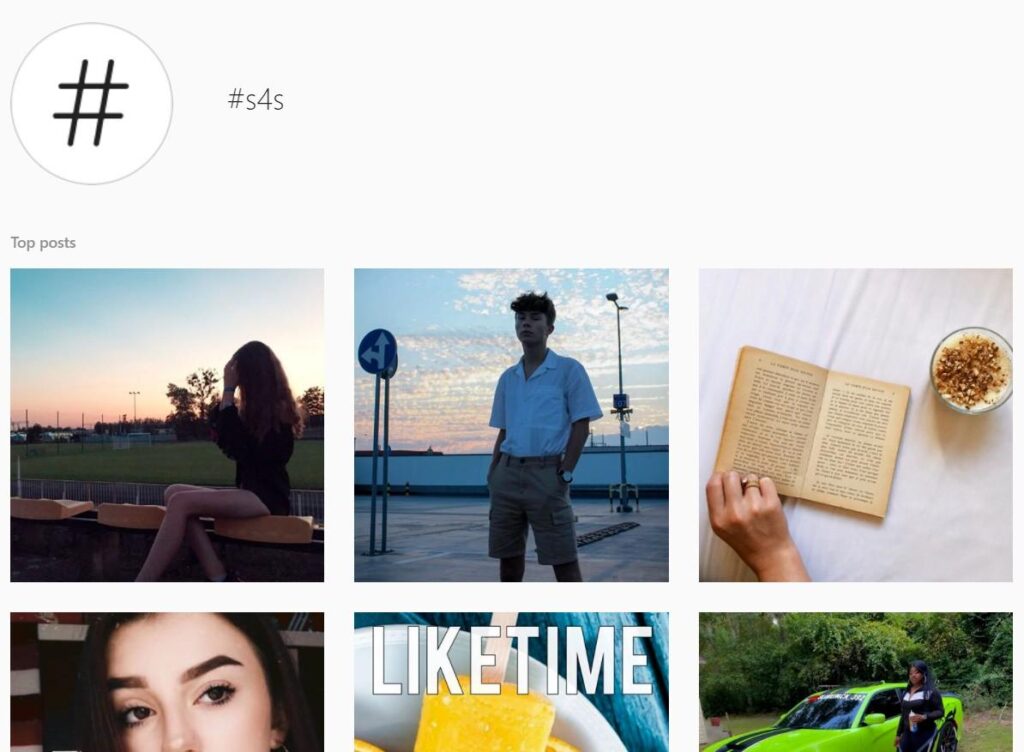The width and height of the screenshot is (1024, 752).
Task: Open the green sports car post
Action: point(855,682)
